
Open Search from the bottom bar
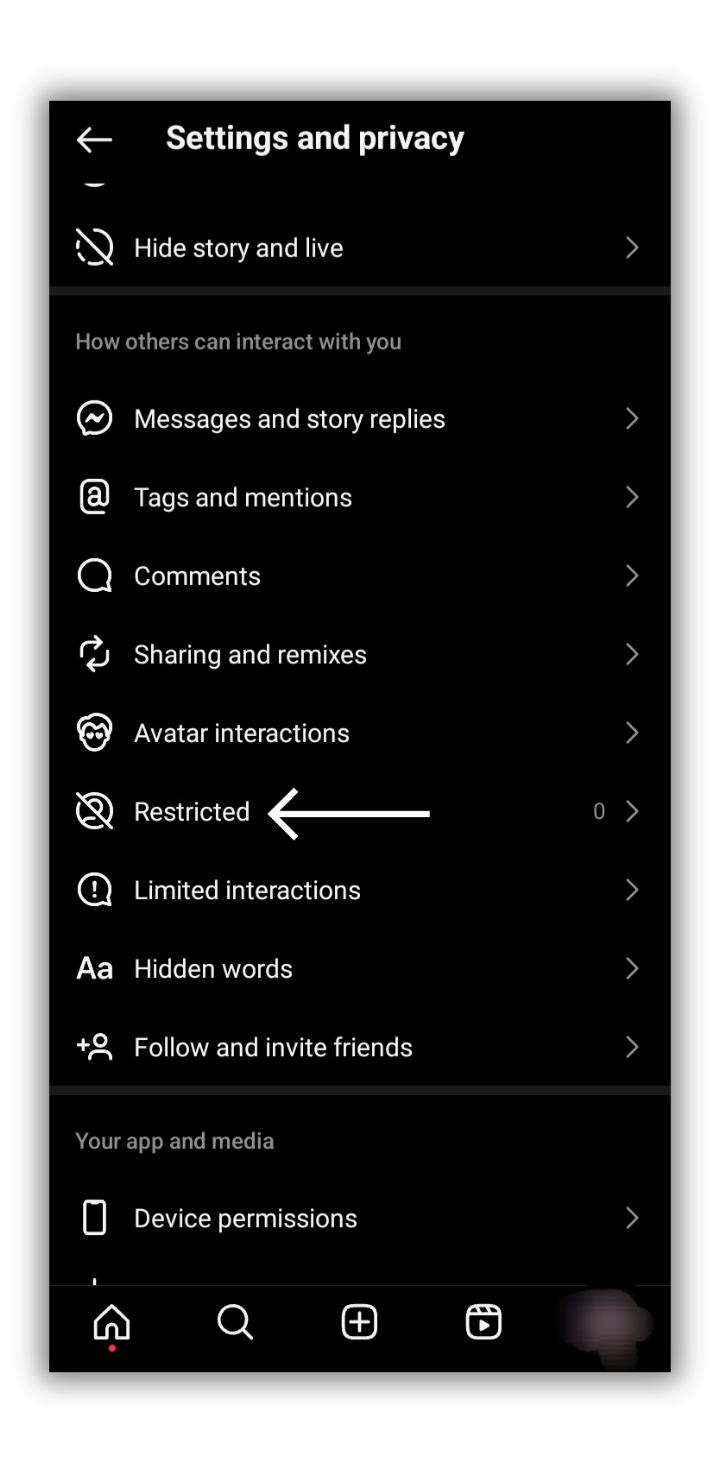[235, 1322]
